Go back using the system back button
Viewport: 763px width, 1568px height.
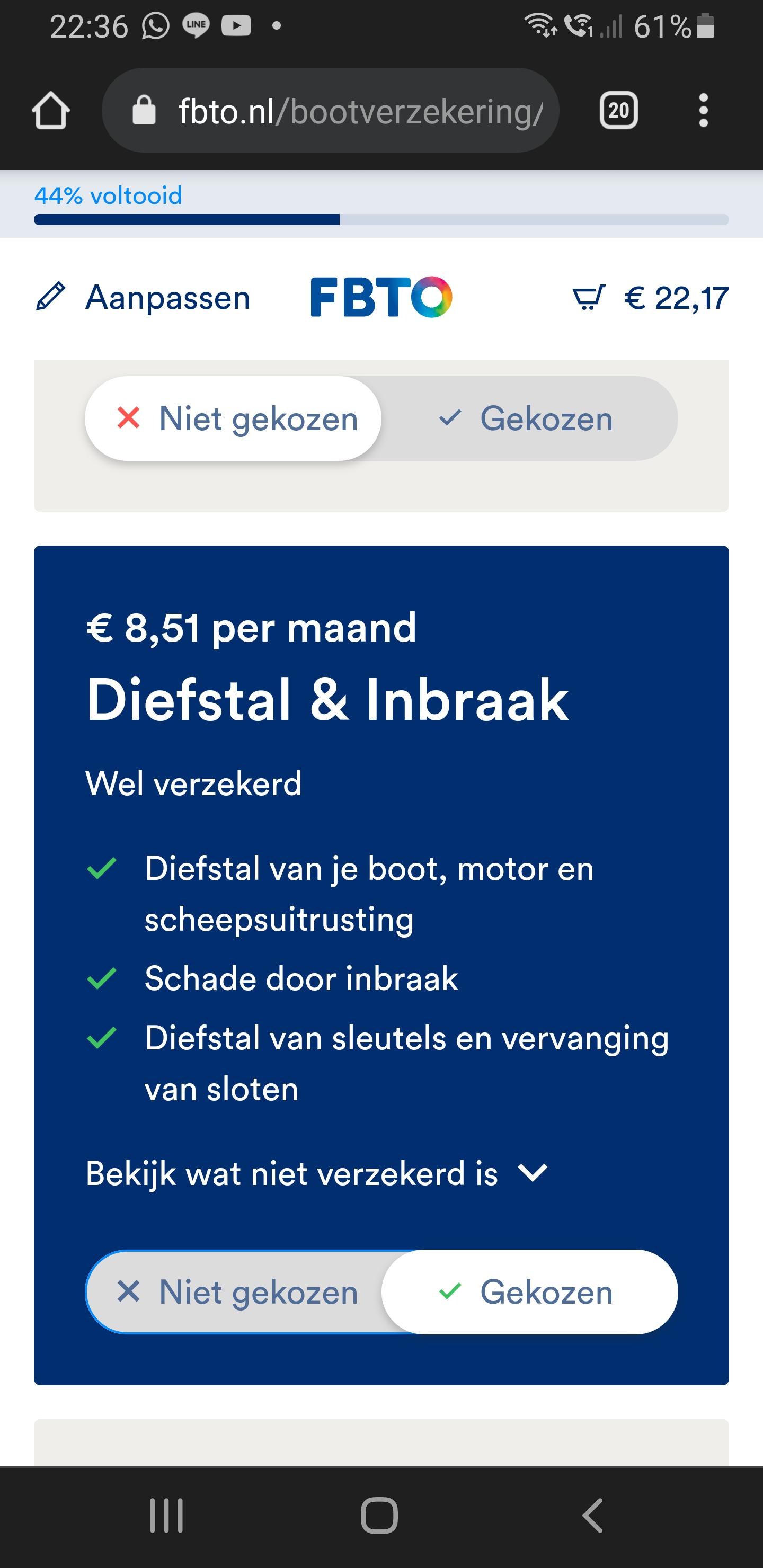point(592,1515)
